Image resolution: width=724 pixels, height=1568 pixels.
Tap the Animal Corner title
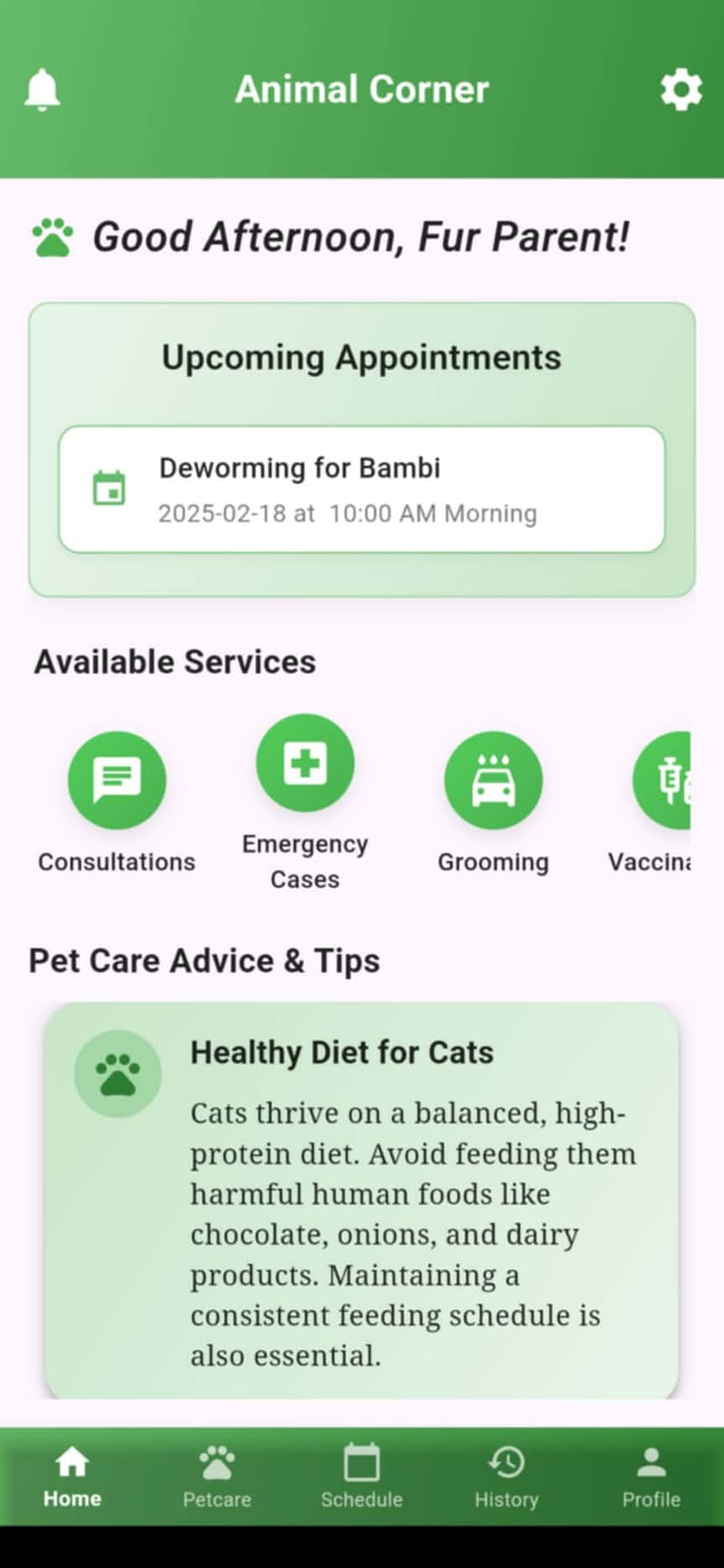362,88
